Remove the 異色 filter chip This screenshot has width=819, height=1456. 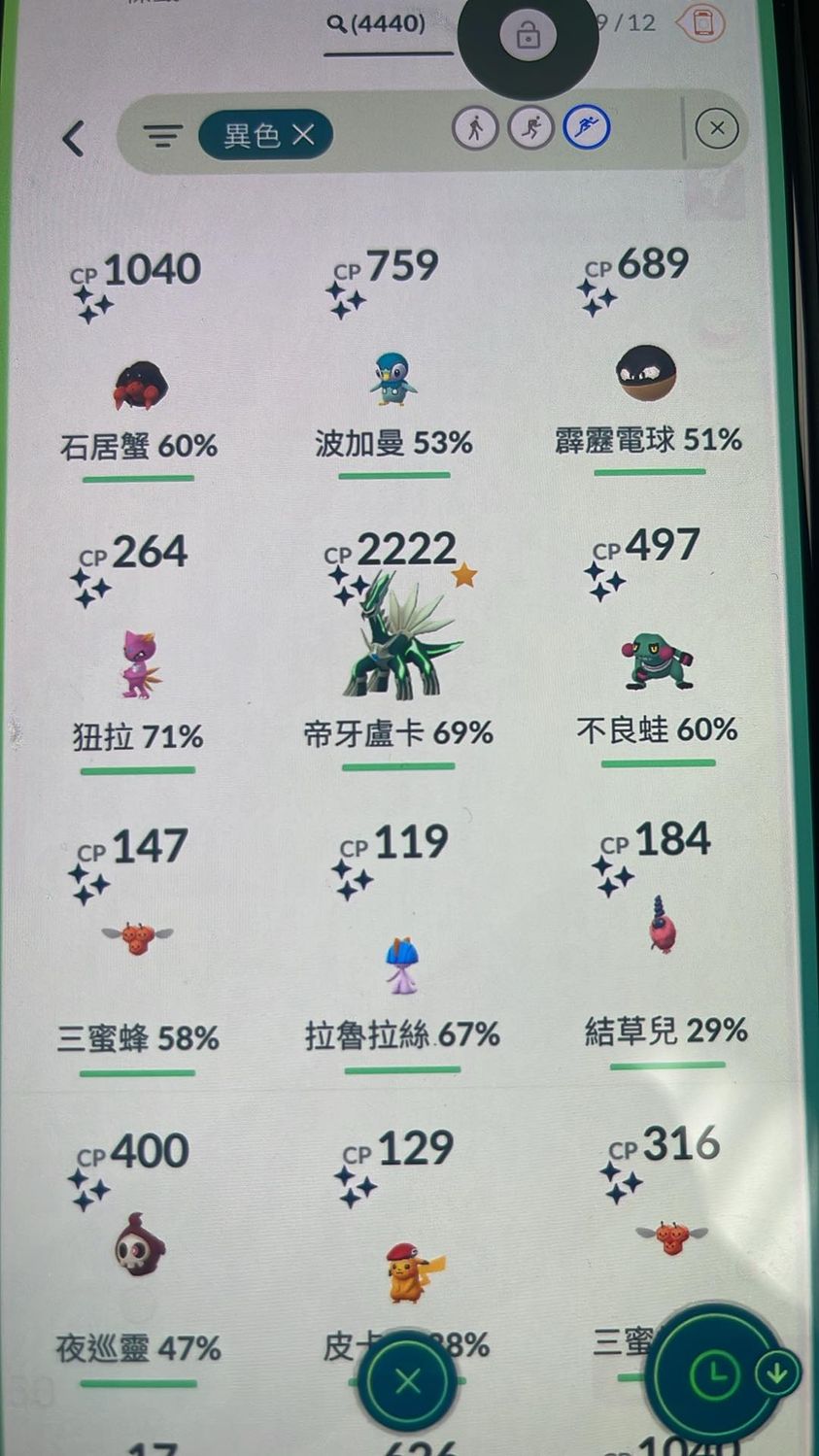(x=303, y=135)
